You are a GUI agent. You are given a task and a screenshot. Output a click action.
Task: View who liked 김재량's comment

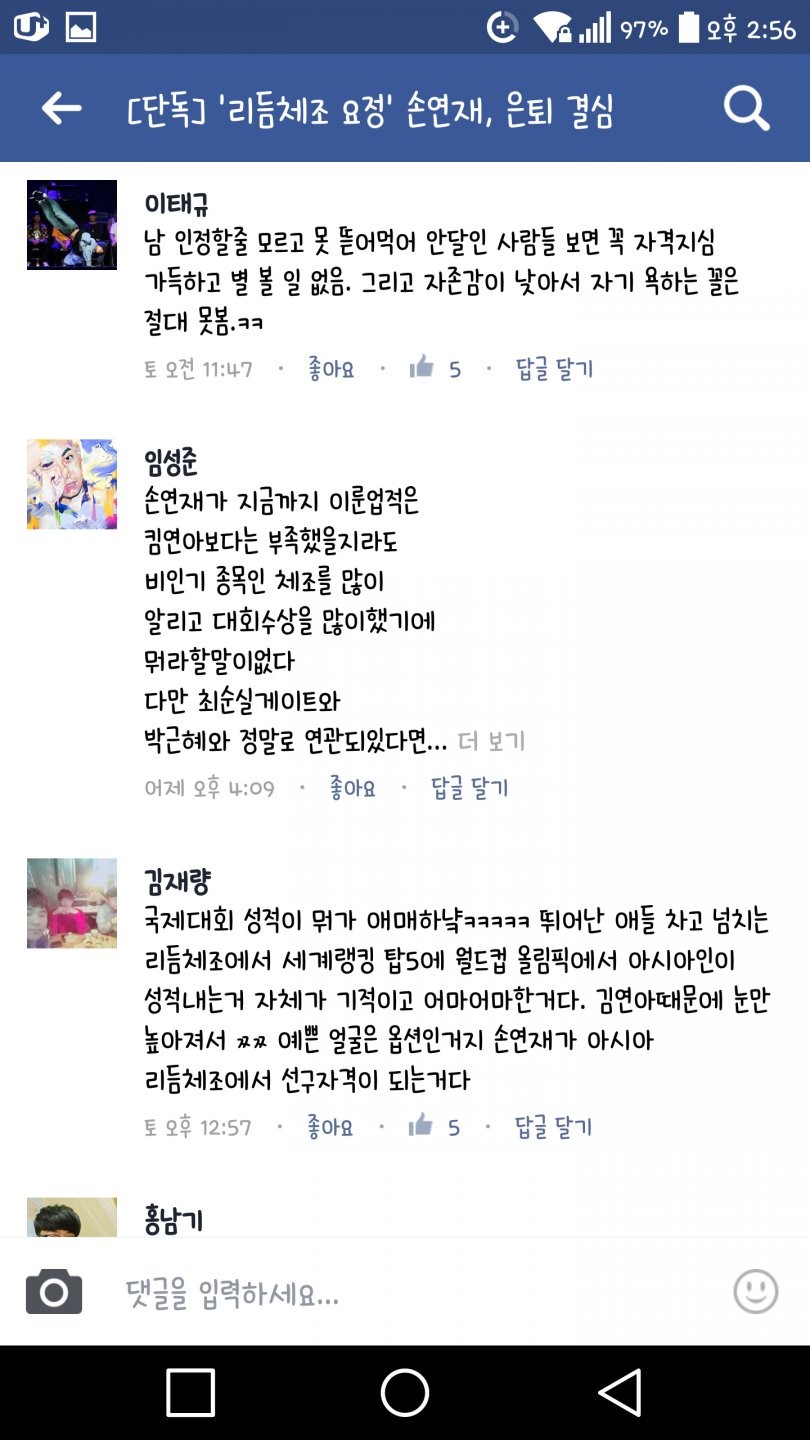pos(435,1127)
